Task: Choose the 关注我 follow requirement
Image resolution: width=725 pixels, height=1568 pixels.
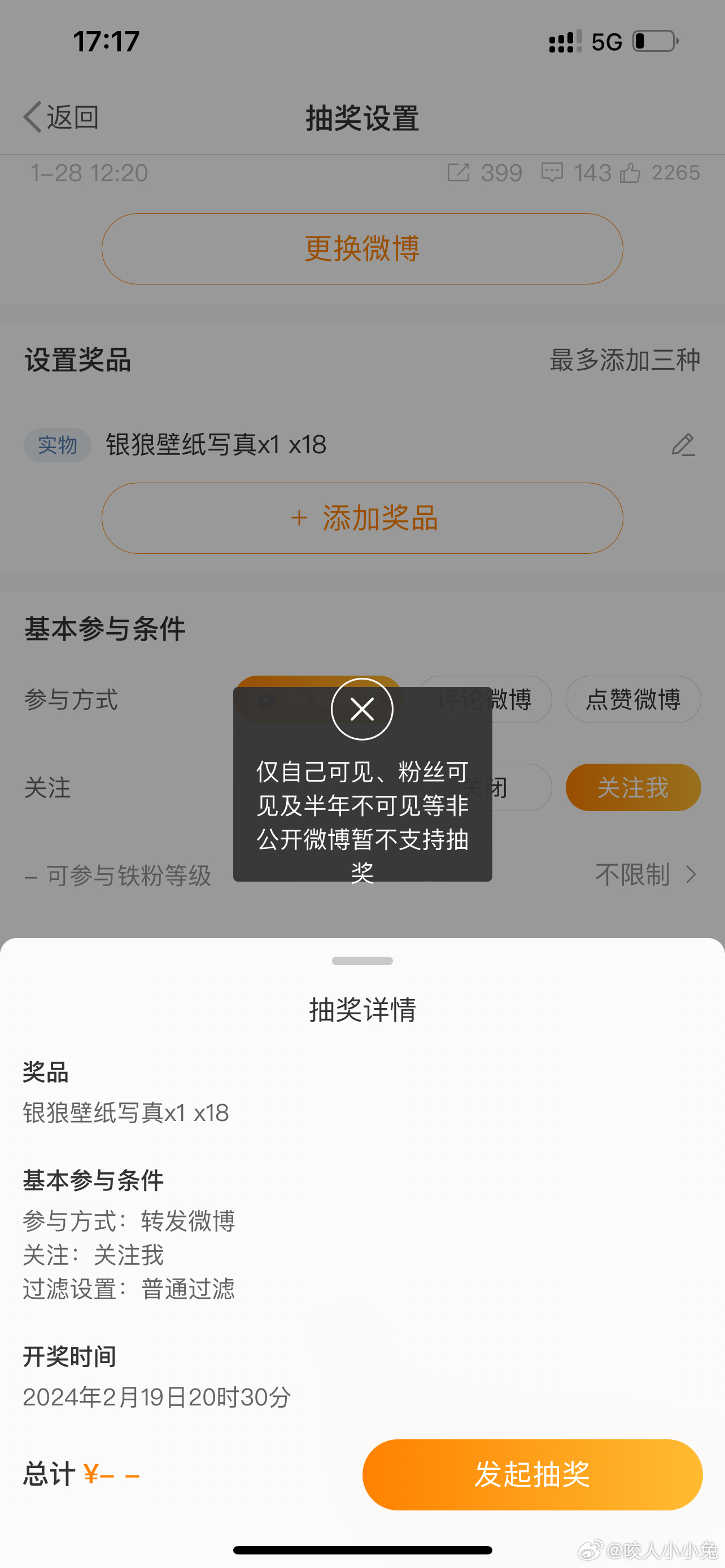Action: (x=633, y=787)
